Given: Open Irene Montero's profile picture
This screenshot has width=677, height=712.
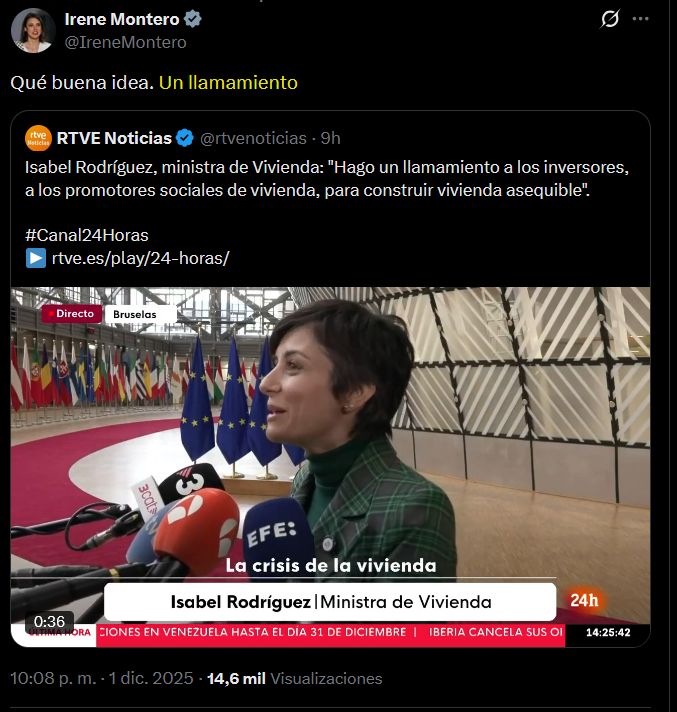Looking at the screenshot, I should (x=33, y=30).
